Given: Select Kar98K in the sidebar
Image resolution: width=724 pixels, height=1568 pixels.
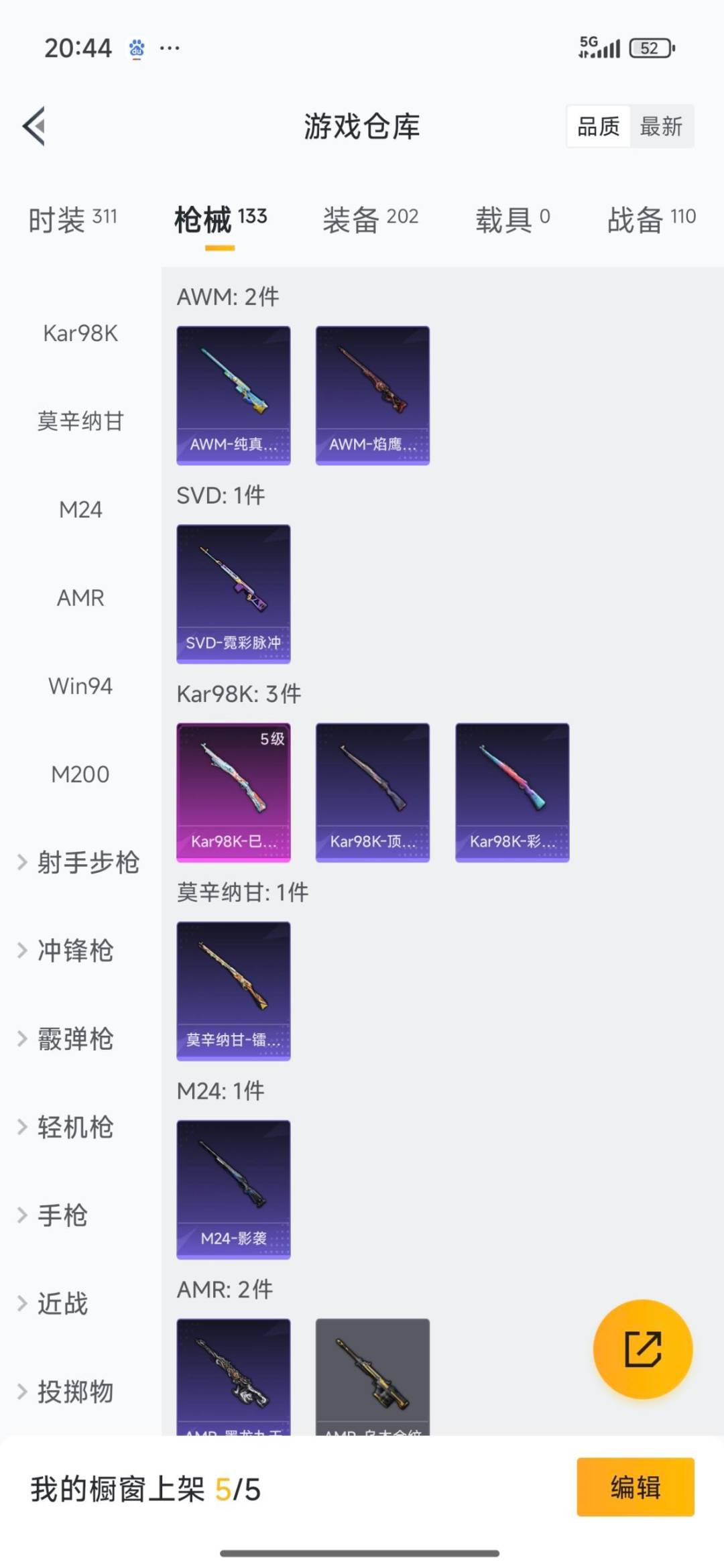Looking at the screenshot, I should (80, 333).
